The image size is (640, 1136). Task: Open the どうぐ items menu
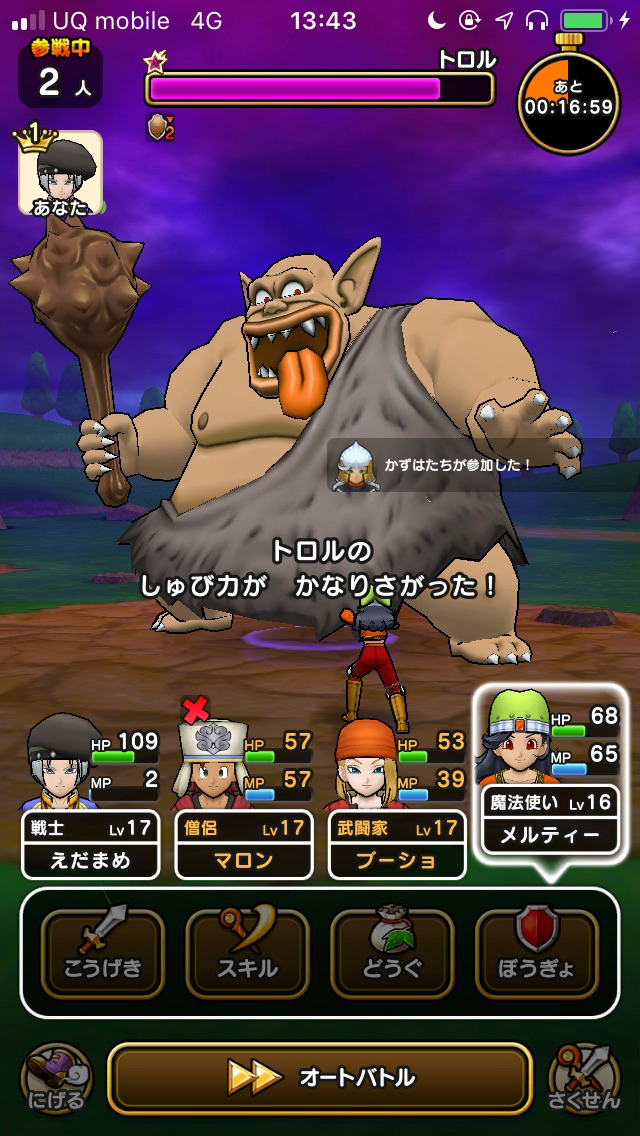tap(392, 953)
